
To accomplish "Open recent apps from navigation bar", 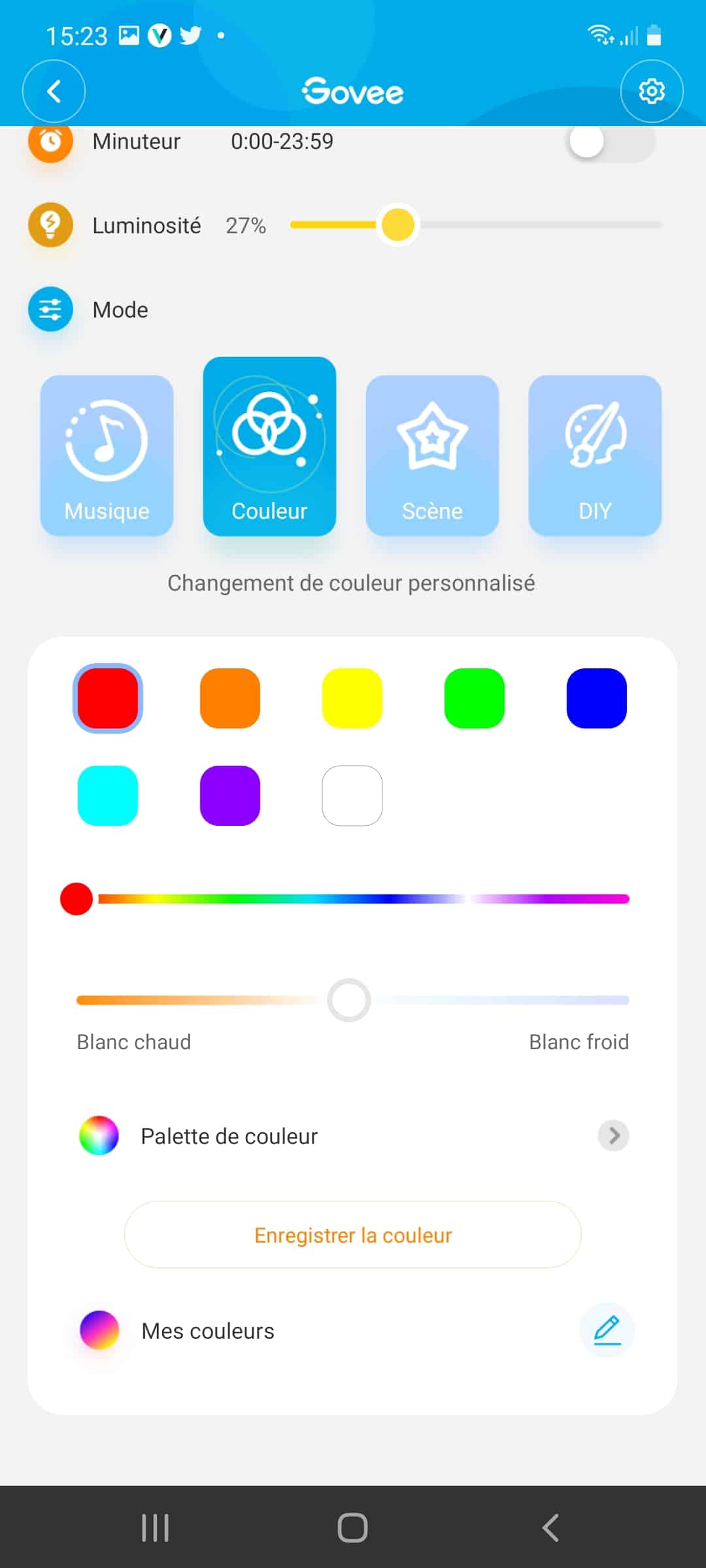I will coord(156,1528).
